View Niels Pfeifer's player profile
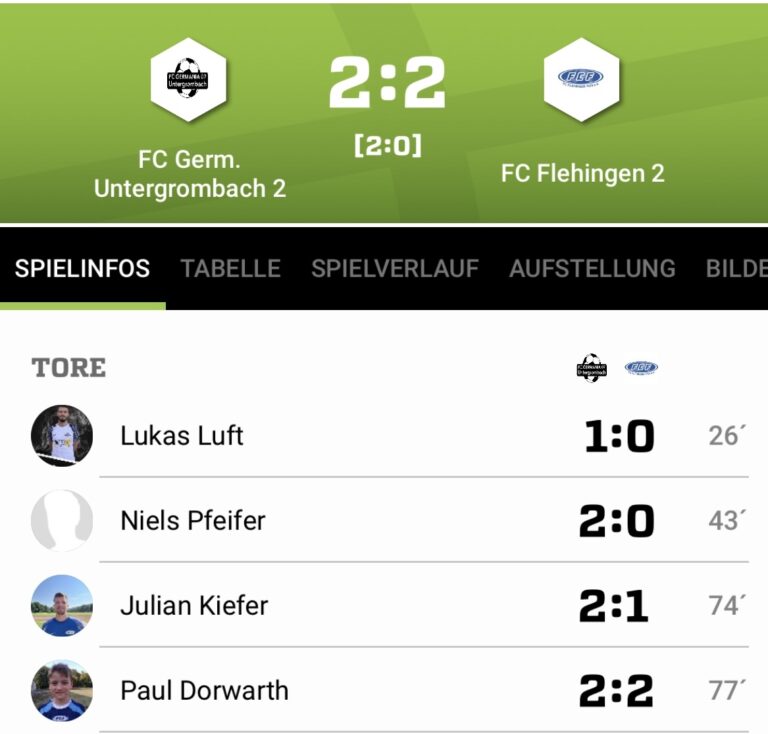The image size is (768, 734). tap(192, 521)
